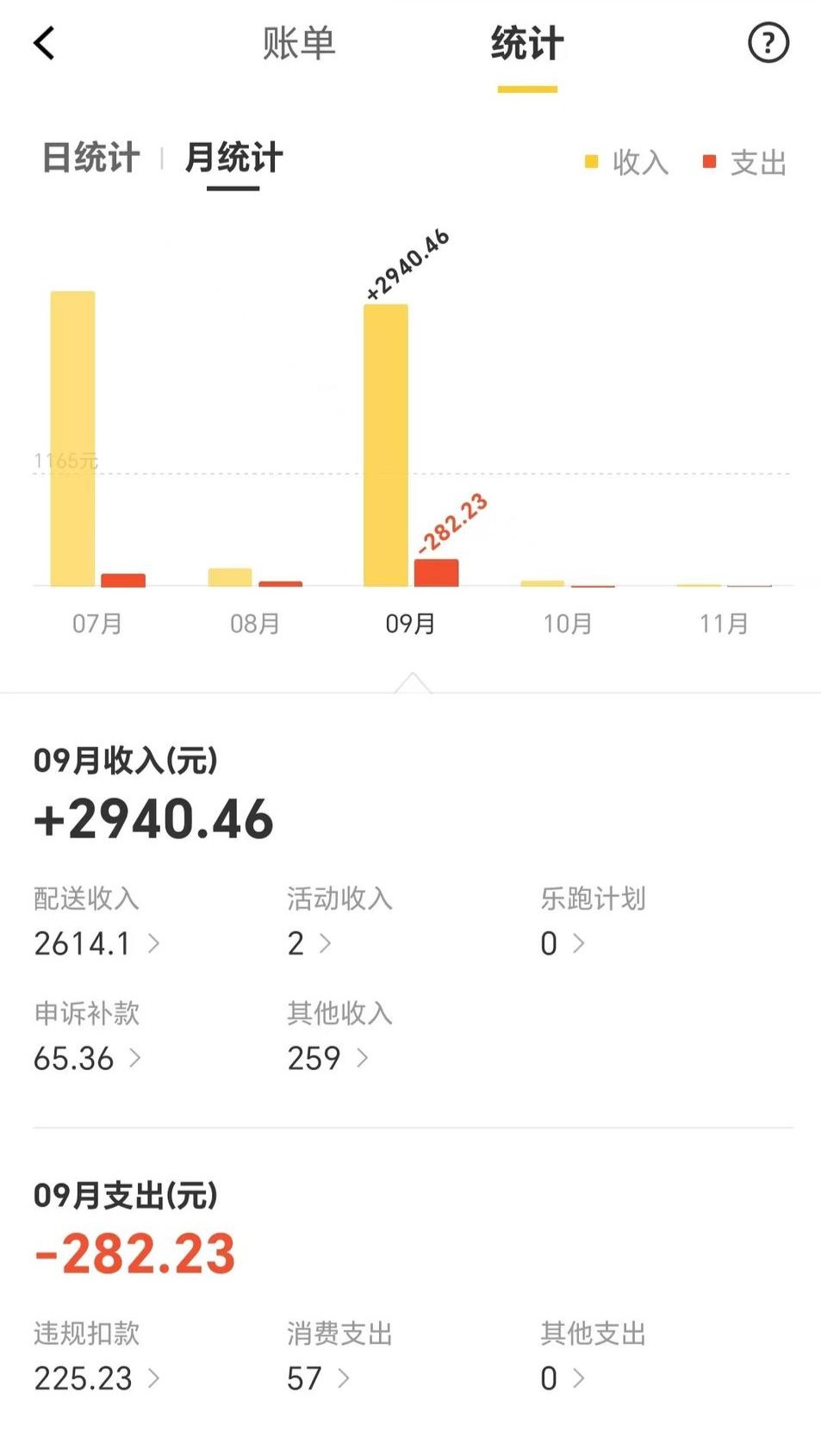821x1456 pixels.
Task: Open 违规扣款 225.23 details
Action: tap(96, 1357)
